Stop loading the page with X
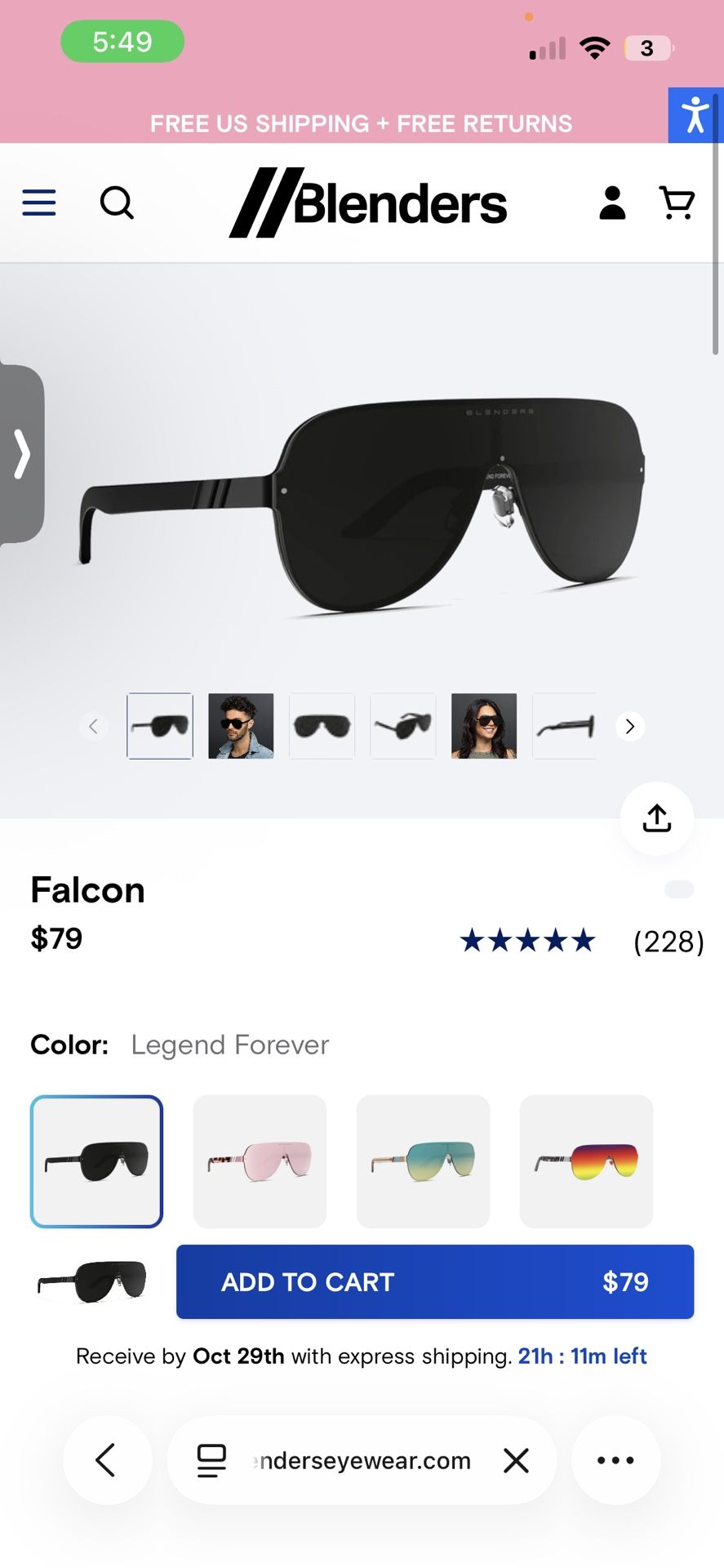Screen dimensions: 724x1568 (516, 1460)
